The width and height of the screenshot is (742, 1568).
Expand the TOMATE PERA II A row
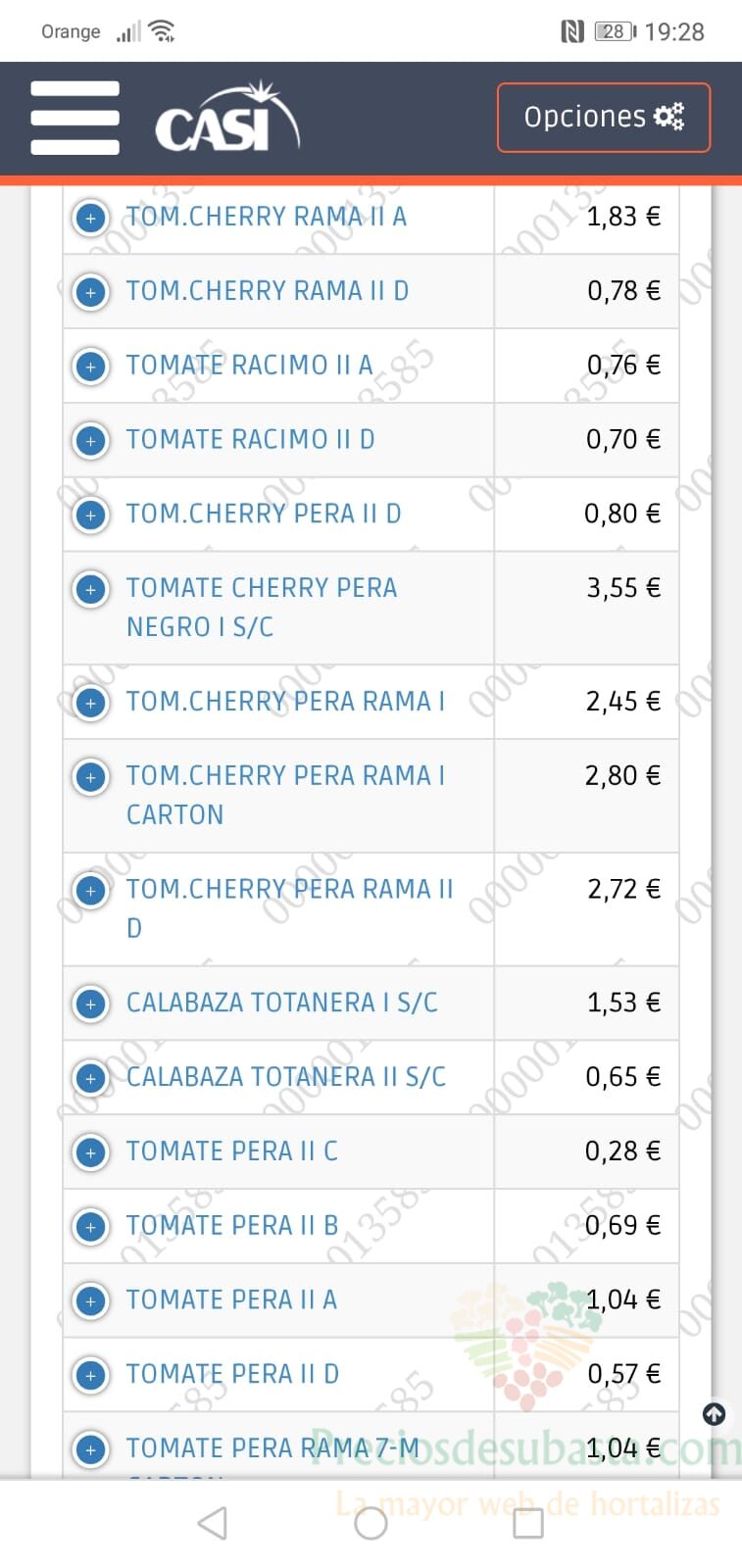(x=91, y=1301)
